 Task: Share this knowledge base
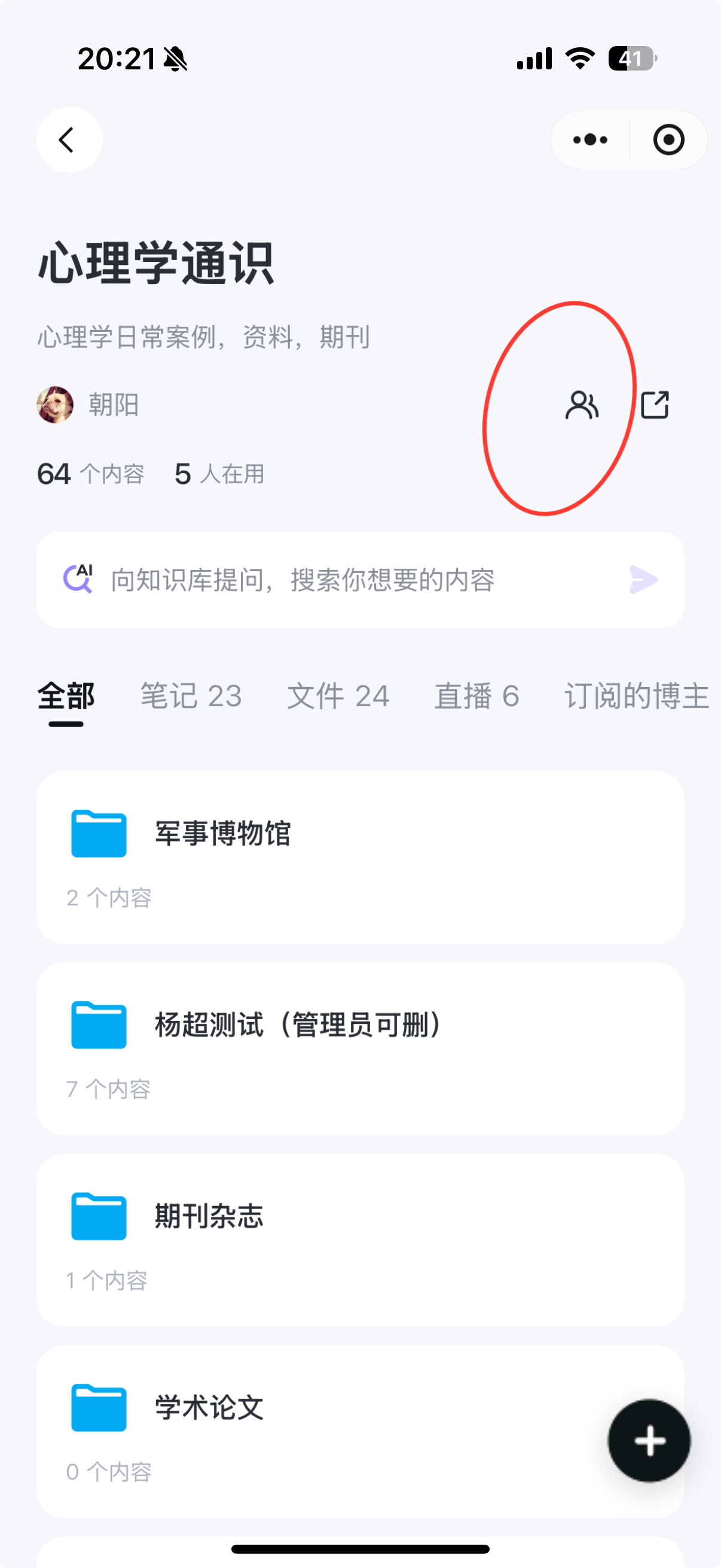tap(655, 405)
